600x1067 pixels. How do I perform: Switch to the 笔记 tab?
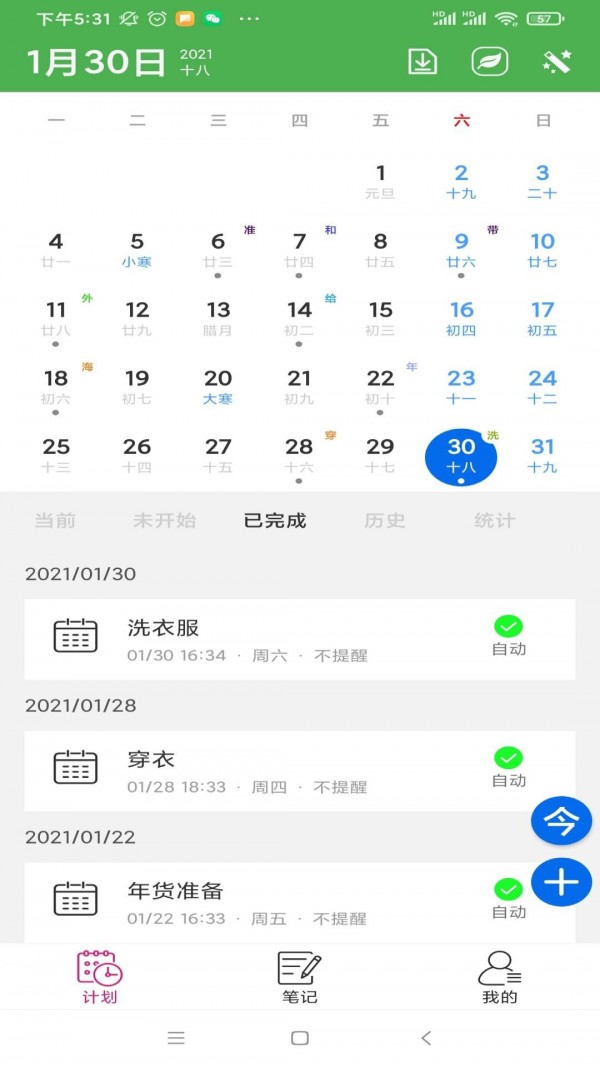pos(300,977)
